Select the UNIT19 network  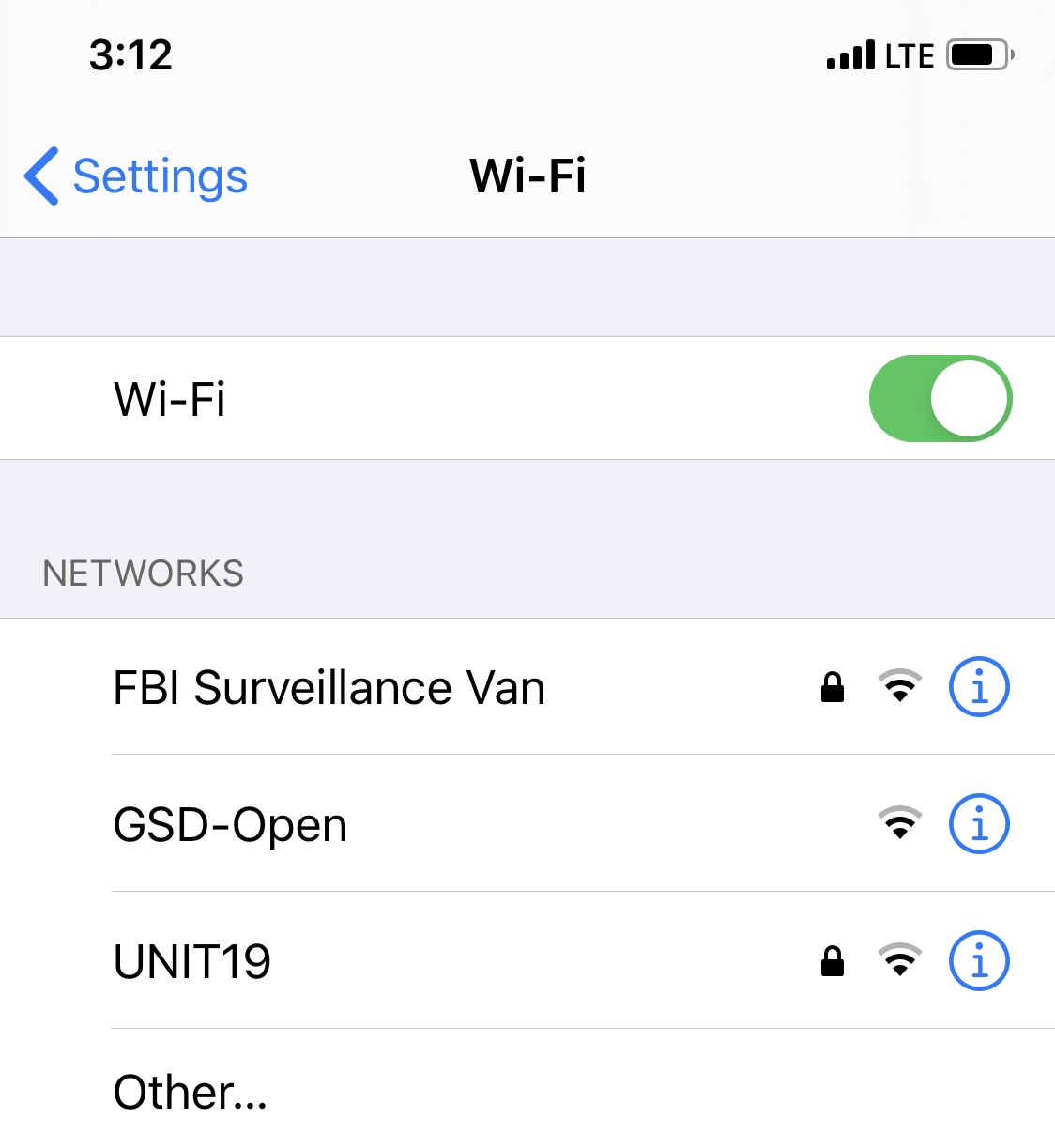click(x=192, y=962)
